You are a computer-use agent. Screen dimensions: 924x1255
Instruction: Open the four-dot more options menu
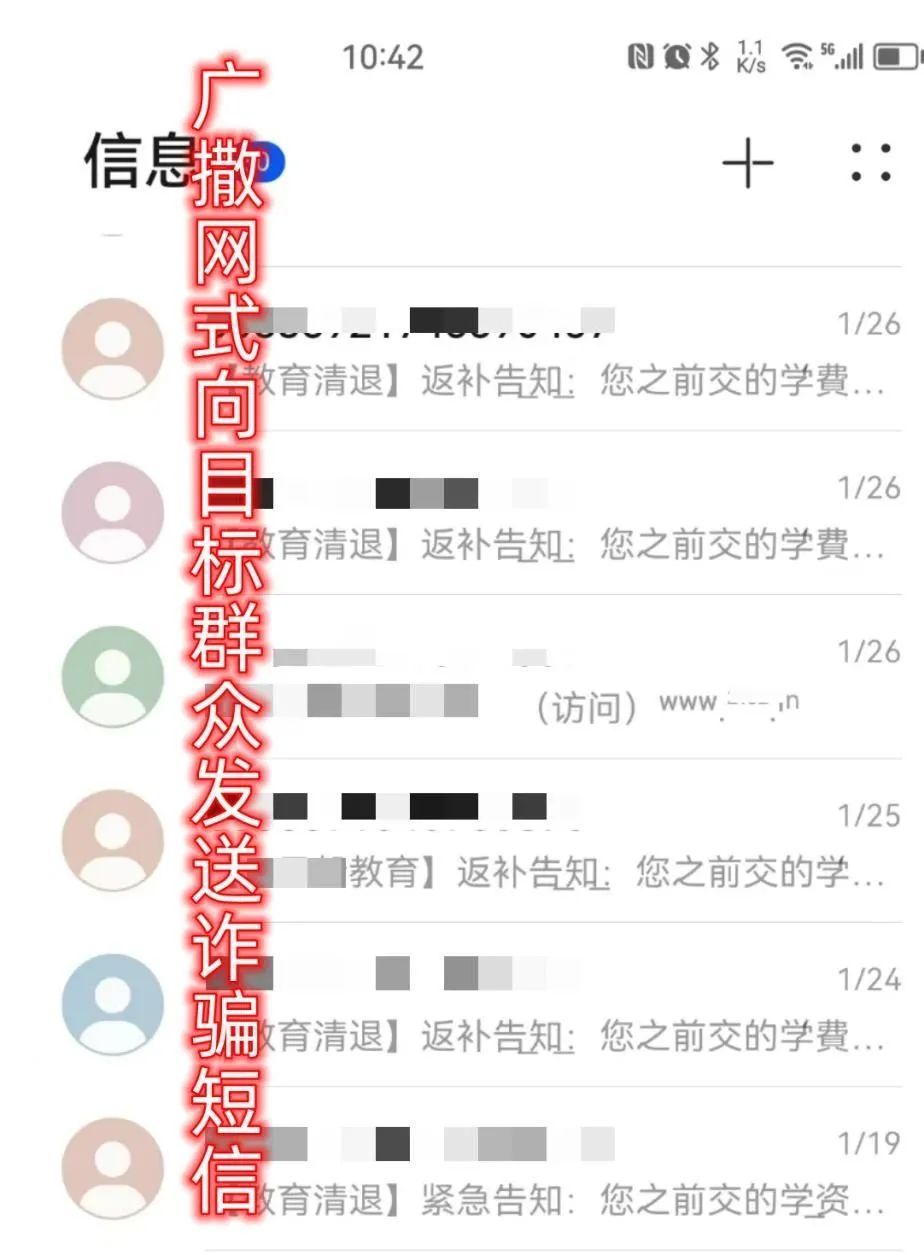pos(870,163)
